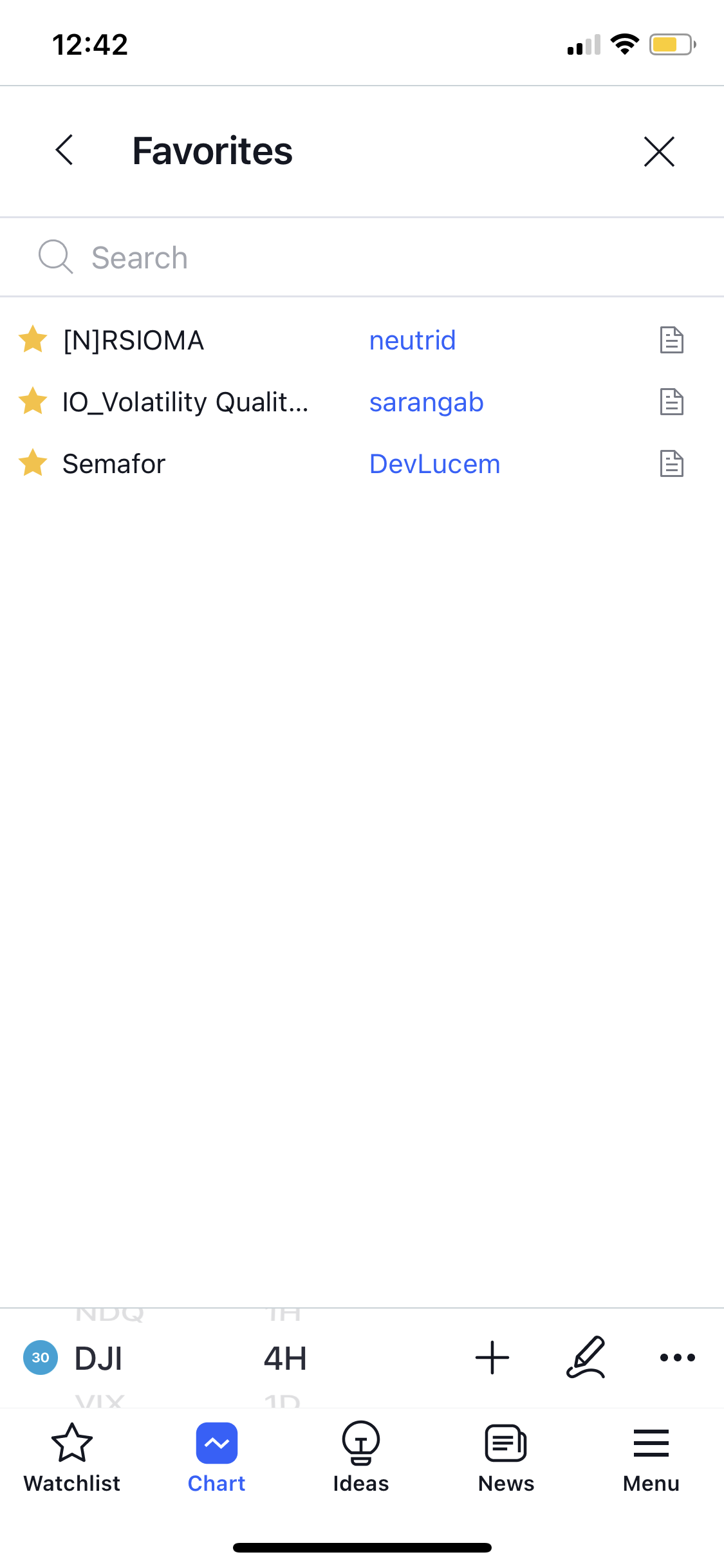Open DevLucem author link
This screenshot has width=724, height=1568.
tap(434, 464)
